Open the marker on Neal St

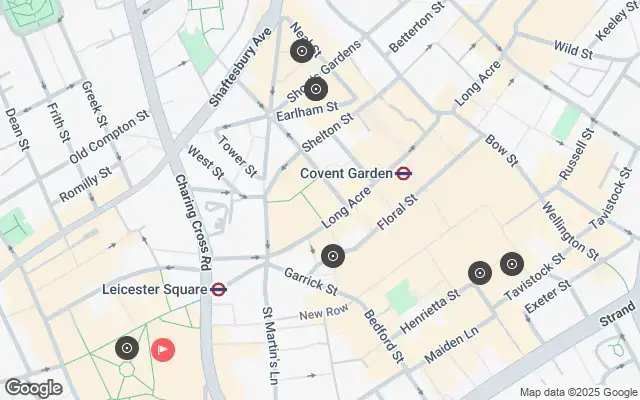pyautogui.click(x=301, y=52)
